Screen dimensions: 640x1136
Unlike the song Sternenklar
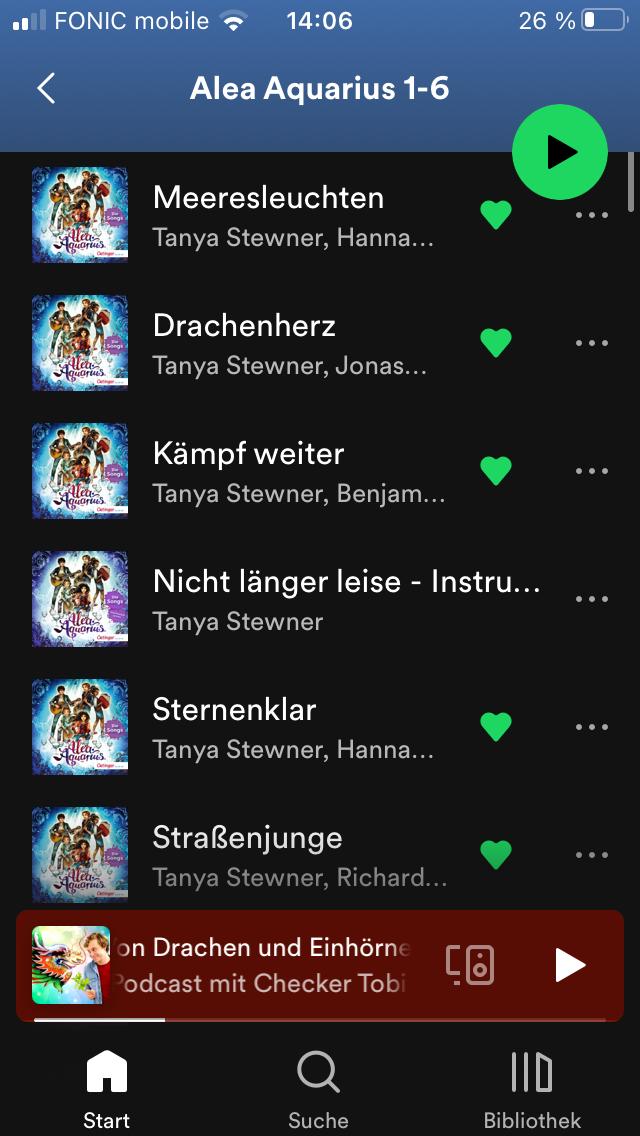tap(496, 726)
